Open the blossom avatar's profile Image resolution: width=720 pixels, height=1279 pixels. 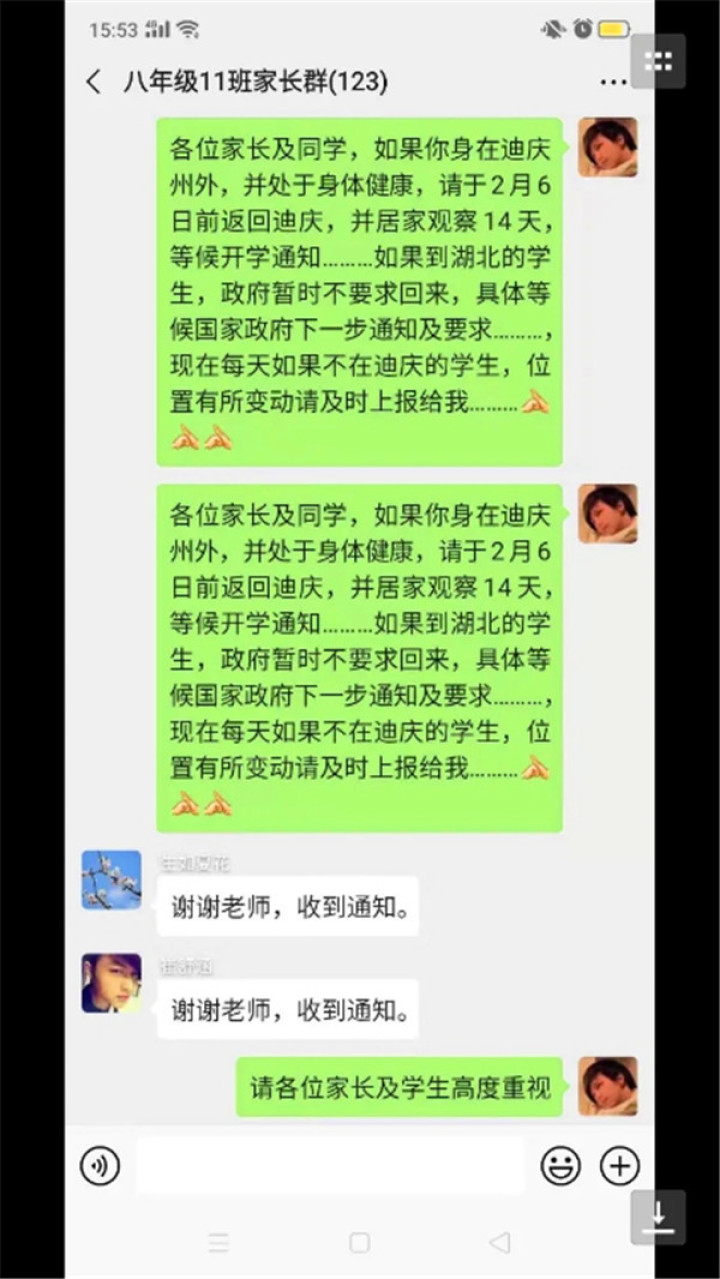(111, 880)
